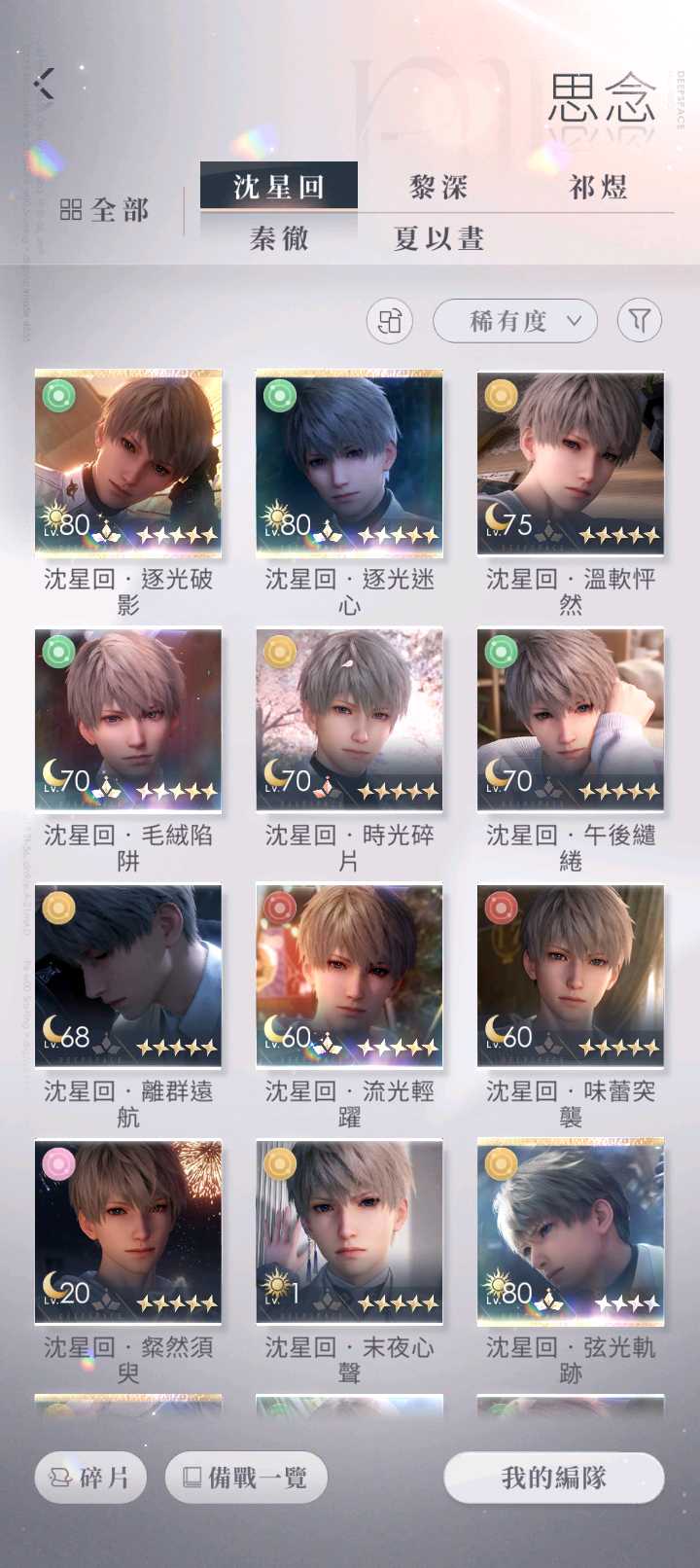Tap the layout switch icon beside 稀有度
This screenshot has height=1568, width=700.
(390, 320)
